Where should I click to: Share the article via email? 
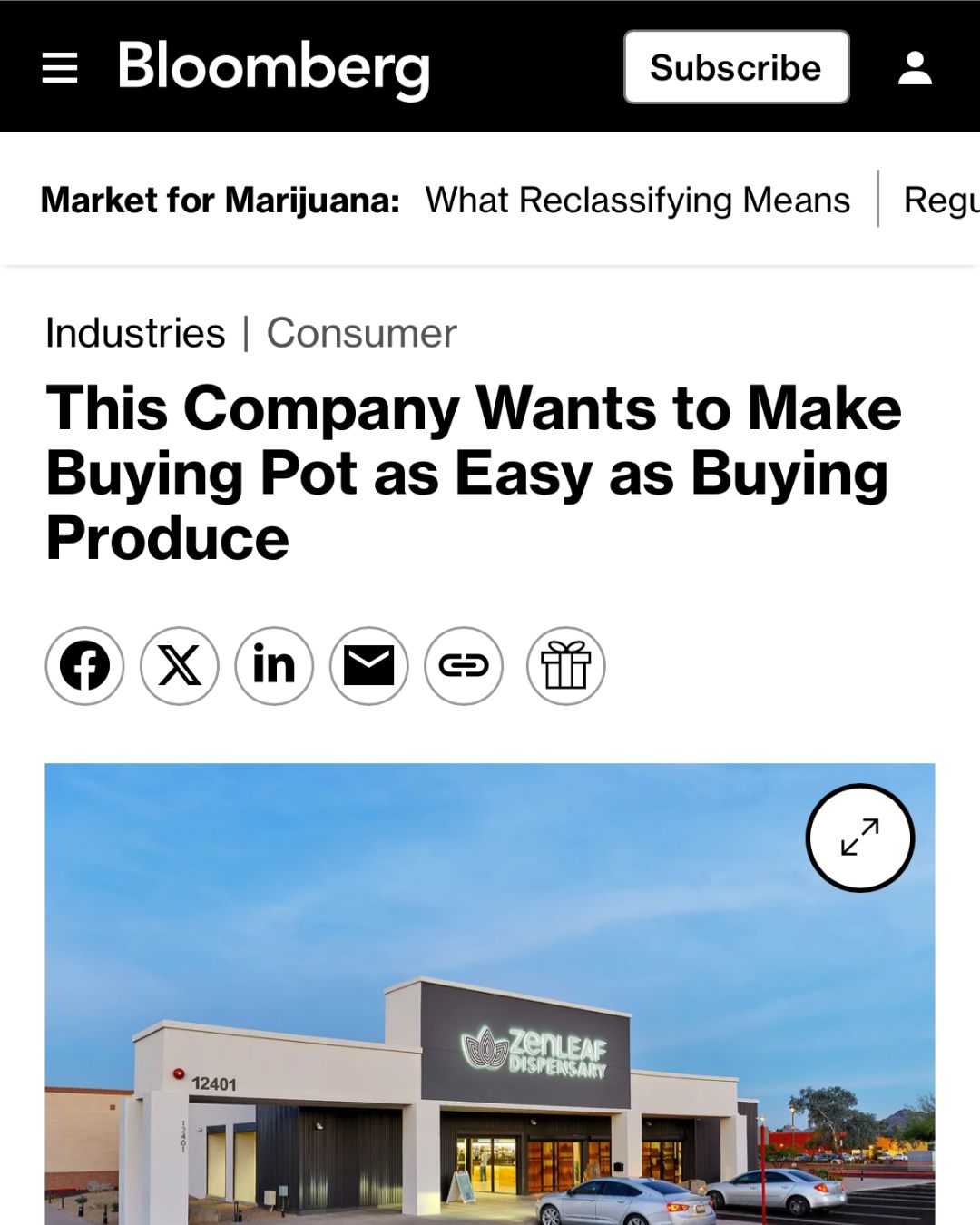(x=368, y=666)
